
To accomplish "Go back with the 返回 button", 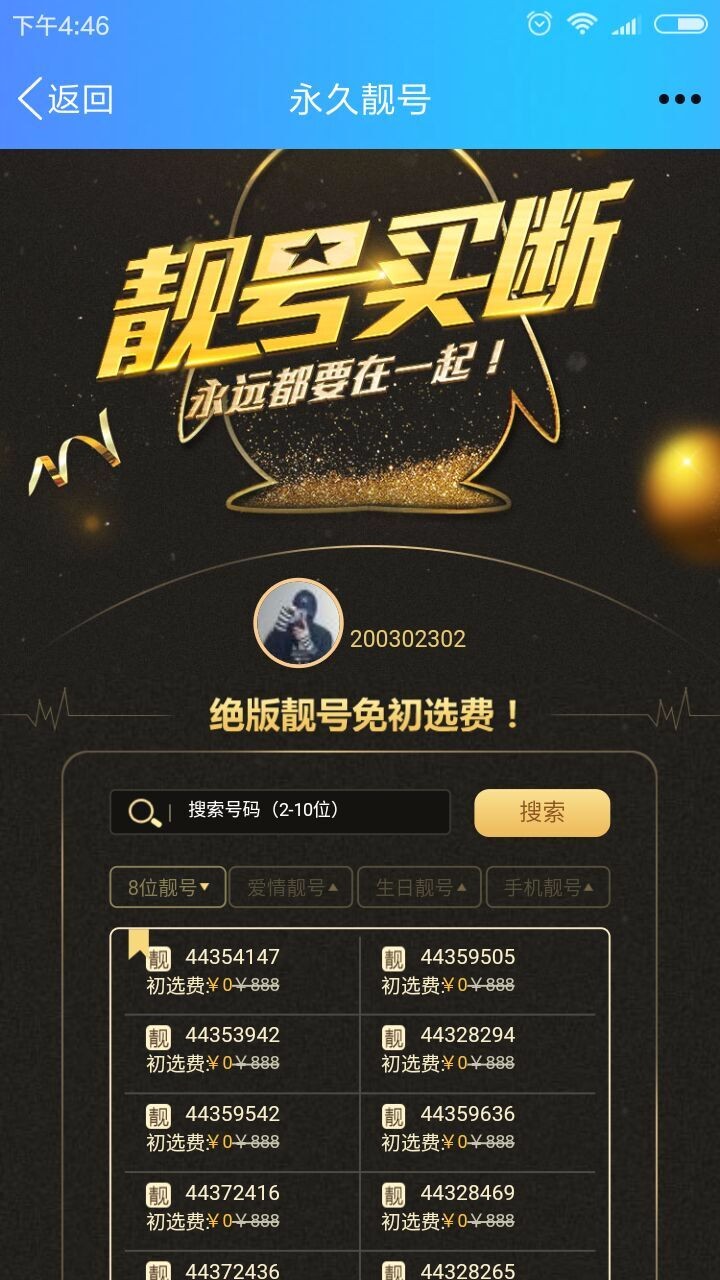I will click(x=65, y=99).
